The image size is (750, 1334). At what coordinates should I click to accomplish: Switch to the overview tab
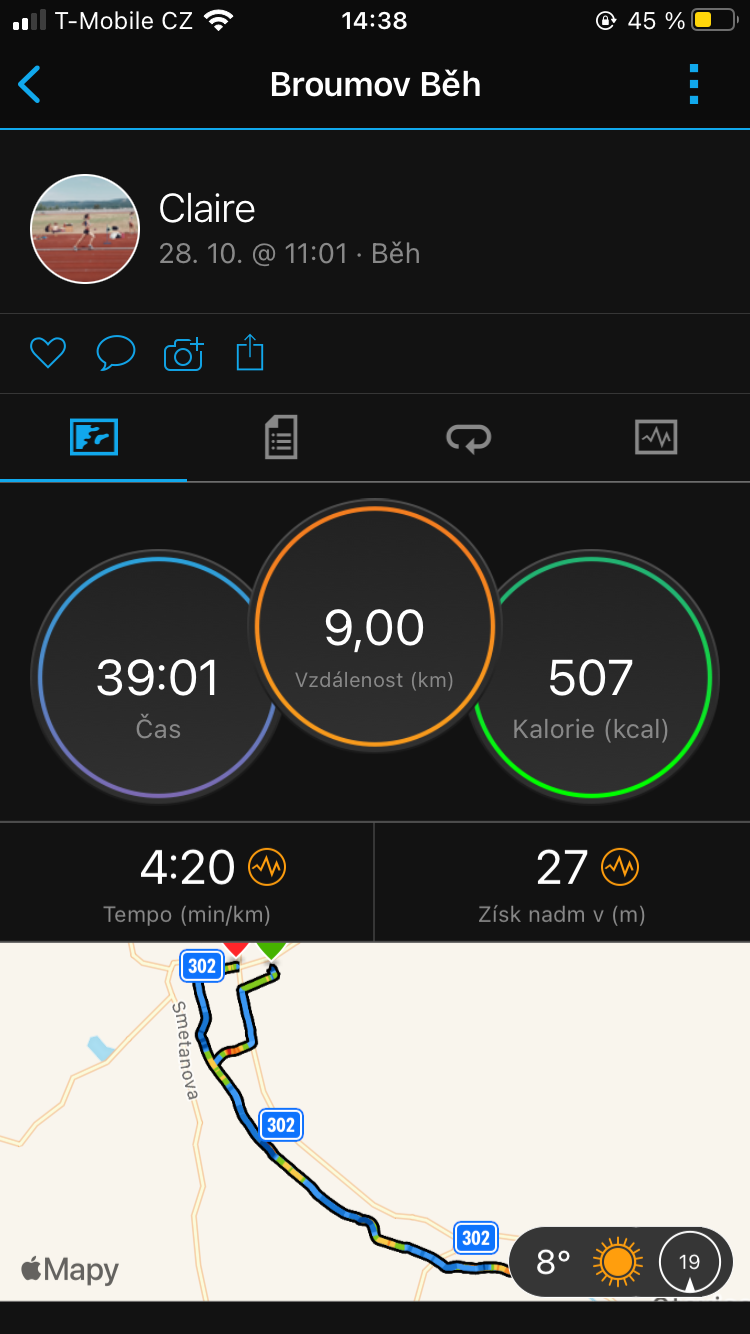94,438
